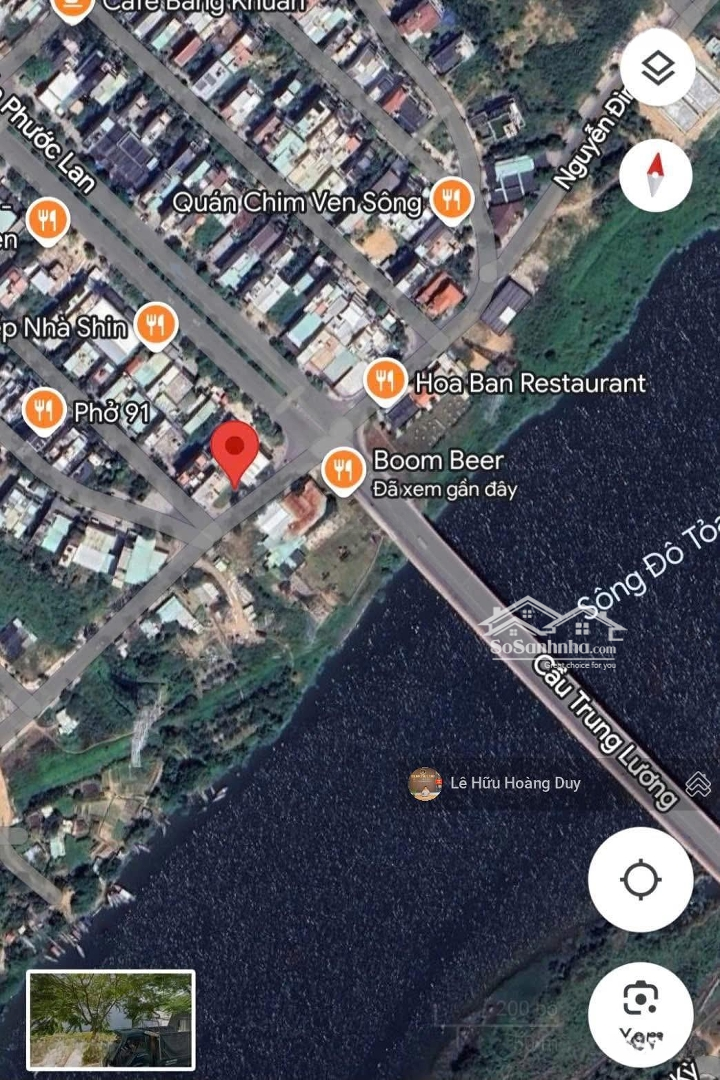Center map on my current location
The width and height of the screenshot is (720, 1080).
[x=640, y=880]
